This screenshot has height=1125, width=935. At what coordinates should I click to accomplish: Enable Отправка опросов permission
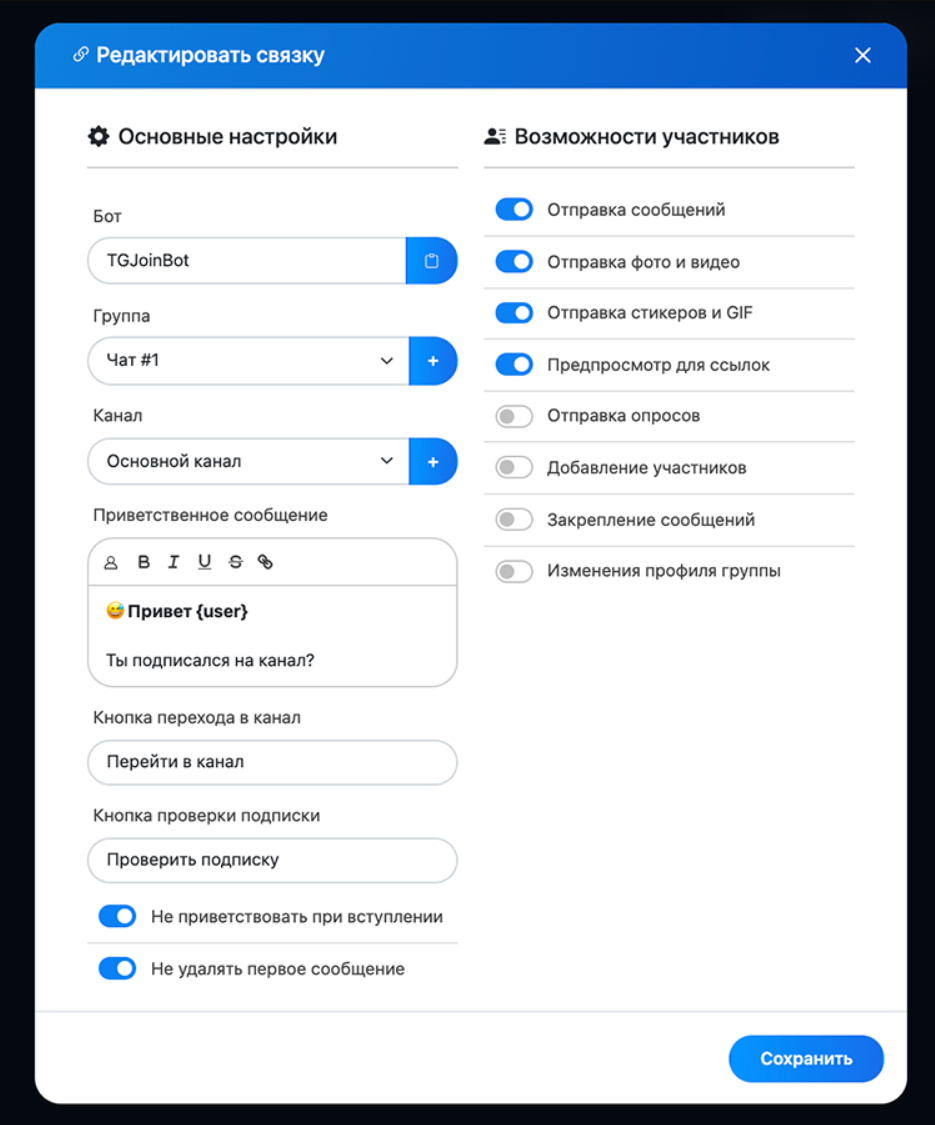(x=514, y=416)
